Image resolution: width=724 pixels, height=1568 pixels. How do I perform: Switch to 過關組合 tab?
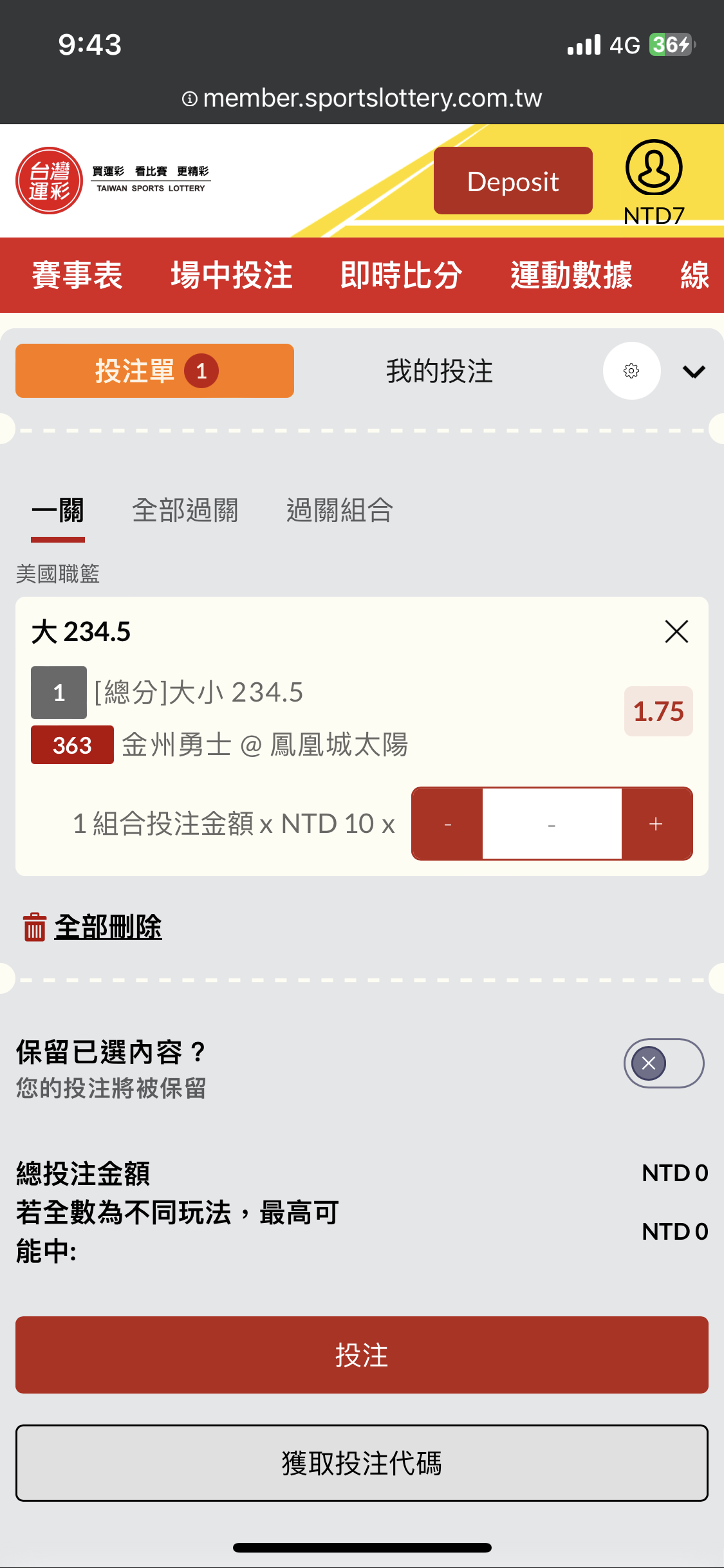pyautogui.click(x=340, y=510)
